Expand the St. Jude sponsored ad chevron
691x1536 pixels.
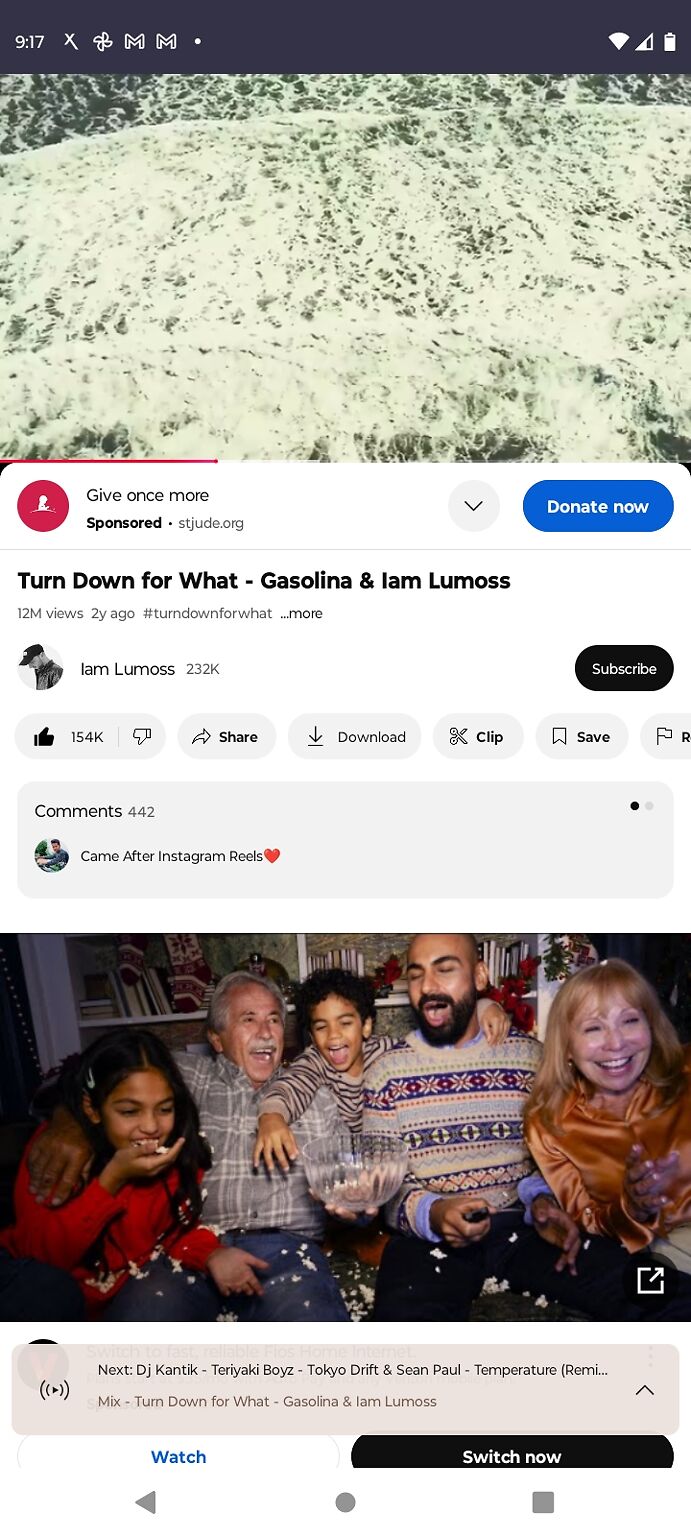pos(474,506)
